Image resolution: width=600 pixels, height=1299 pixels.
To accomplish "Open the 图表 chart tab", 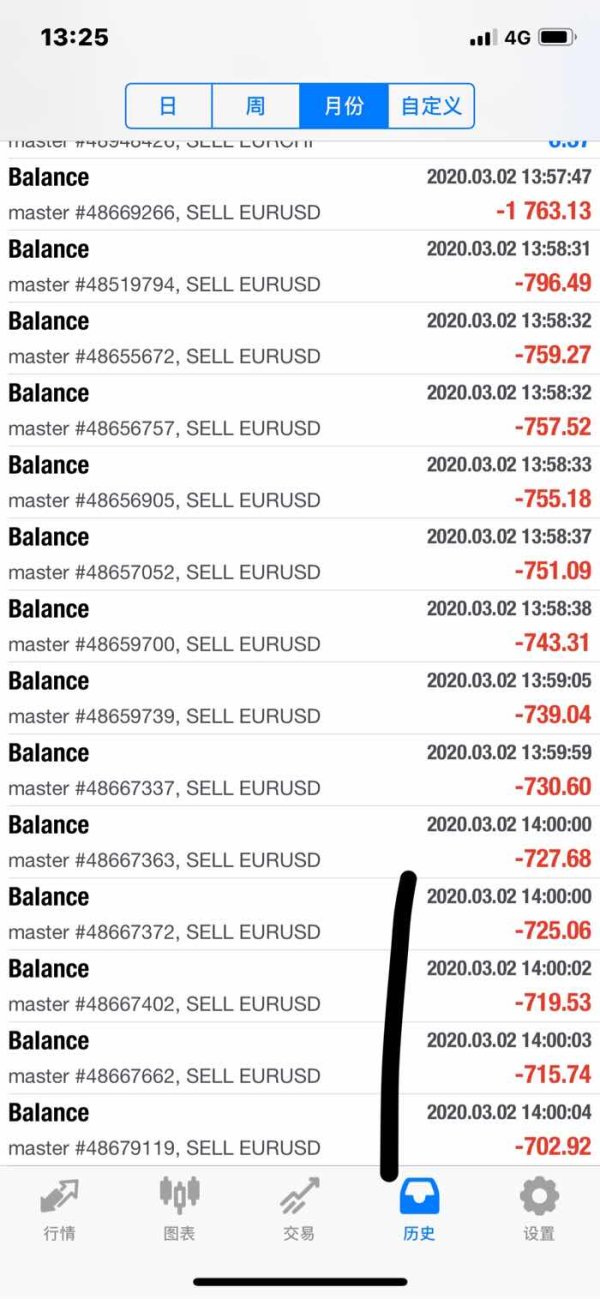I will pyautogui.click(x=179, y=1208).
